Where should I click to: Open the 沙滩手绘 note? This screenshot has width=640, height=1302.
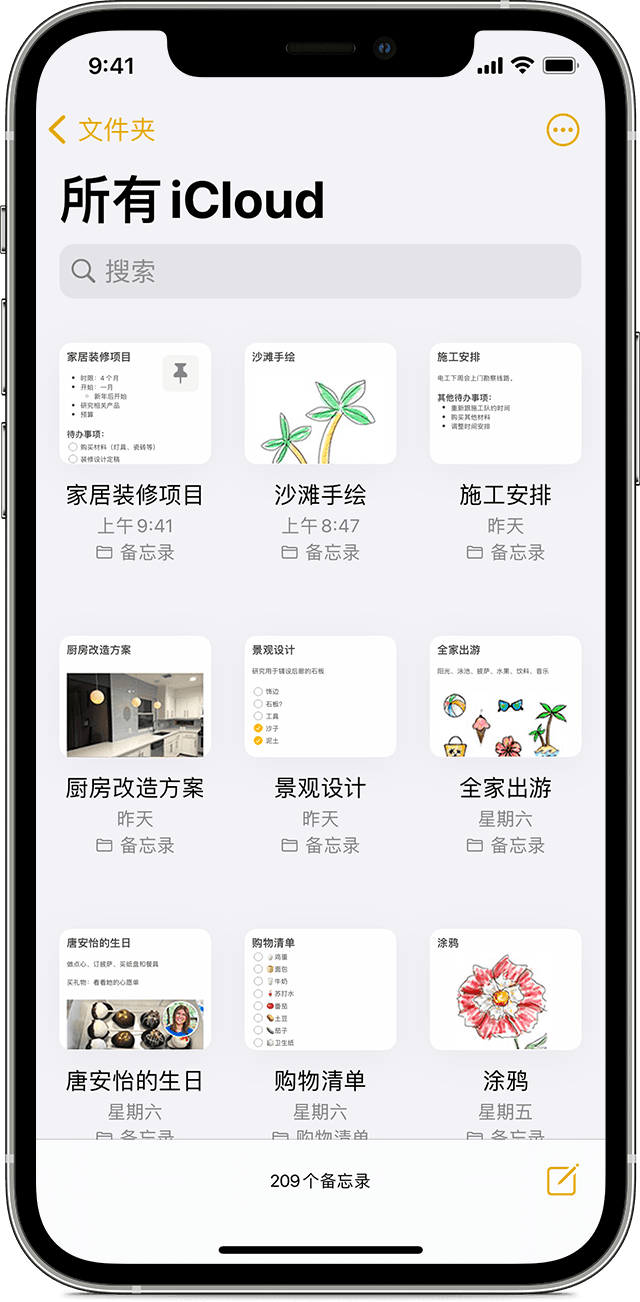click(x=320, y=404)
